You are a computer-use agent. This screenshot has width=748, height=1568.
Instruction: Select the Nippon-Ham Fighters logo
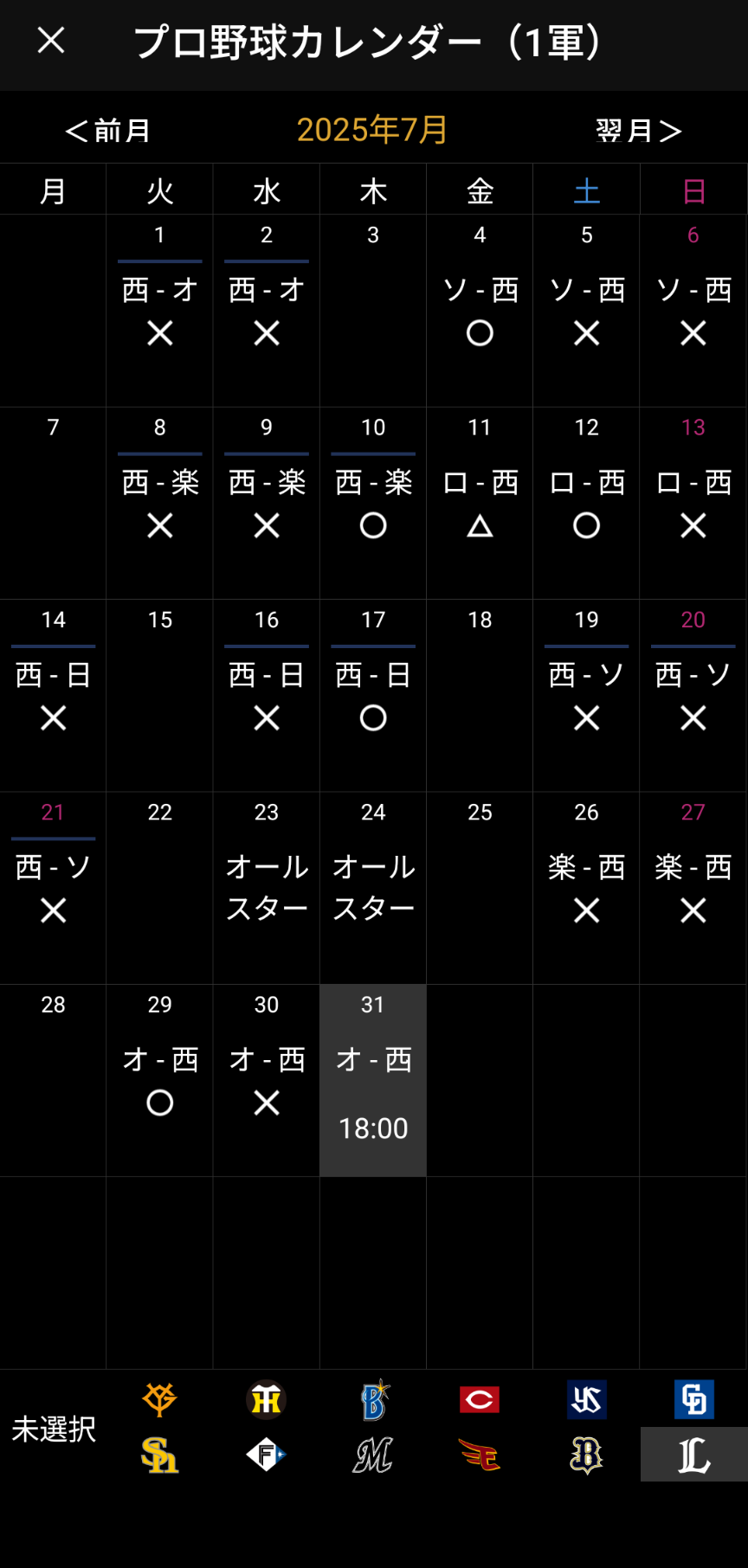pyautogui.click(x=267, y=1456)
